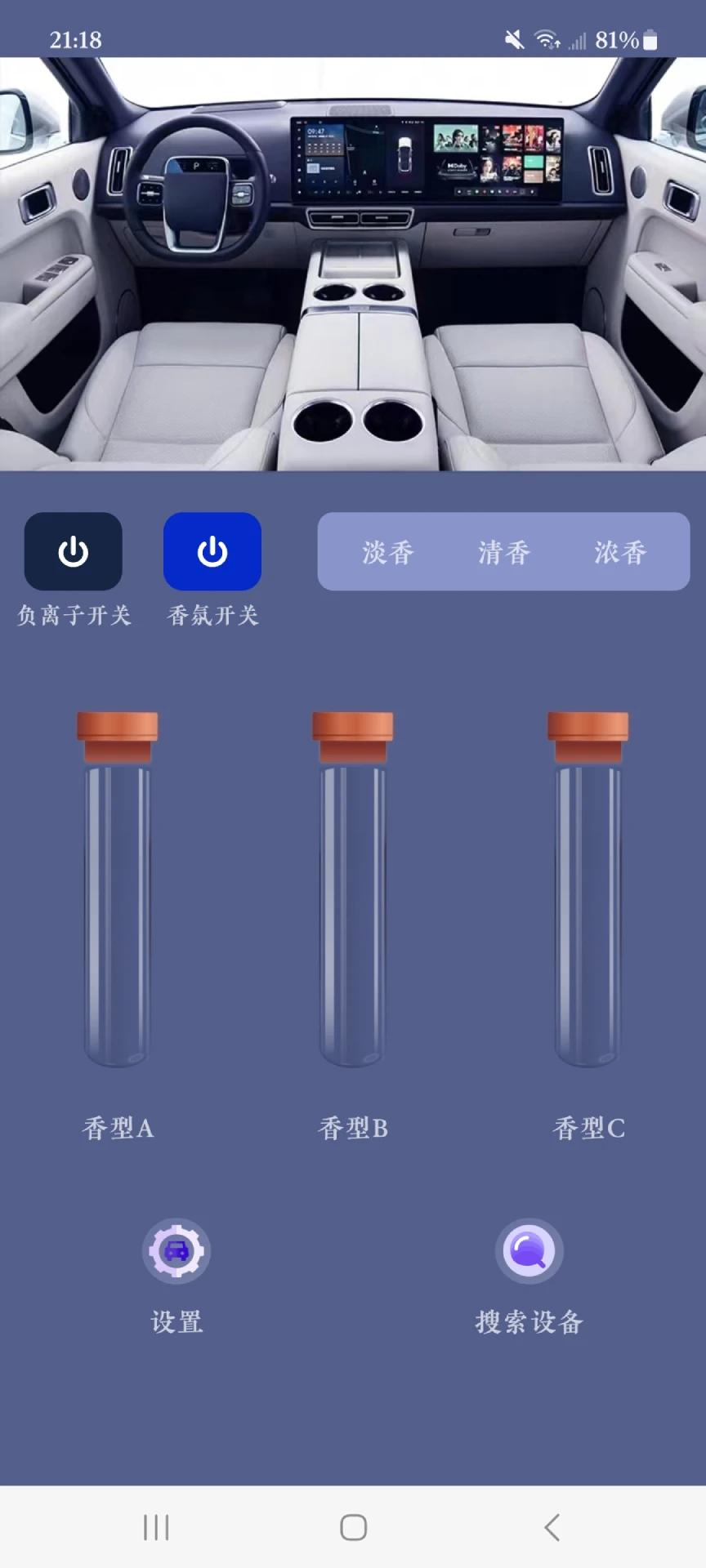Viewport: 706px width, 1568px height.
Task: Toggle the fragrance diffuser switch off
Action: tap(212, 551)
